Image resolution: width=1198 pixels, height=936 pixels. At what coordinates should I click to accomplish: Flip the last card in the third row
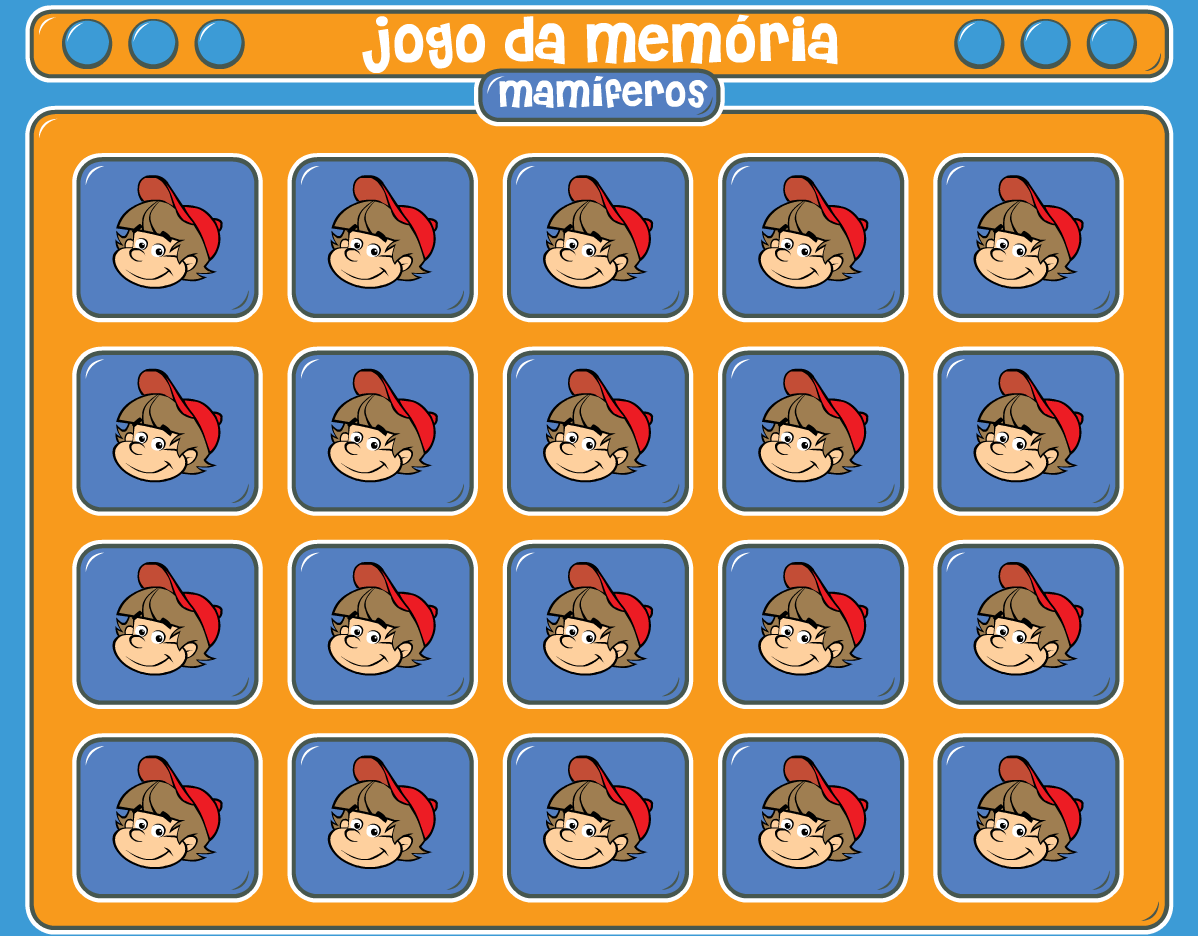(1028, 624)
